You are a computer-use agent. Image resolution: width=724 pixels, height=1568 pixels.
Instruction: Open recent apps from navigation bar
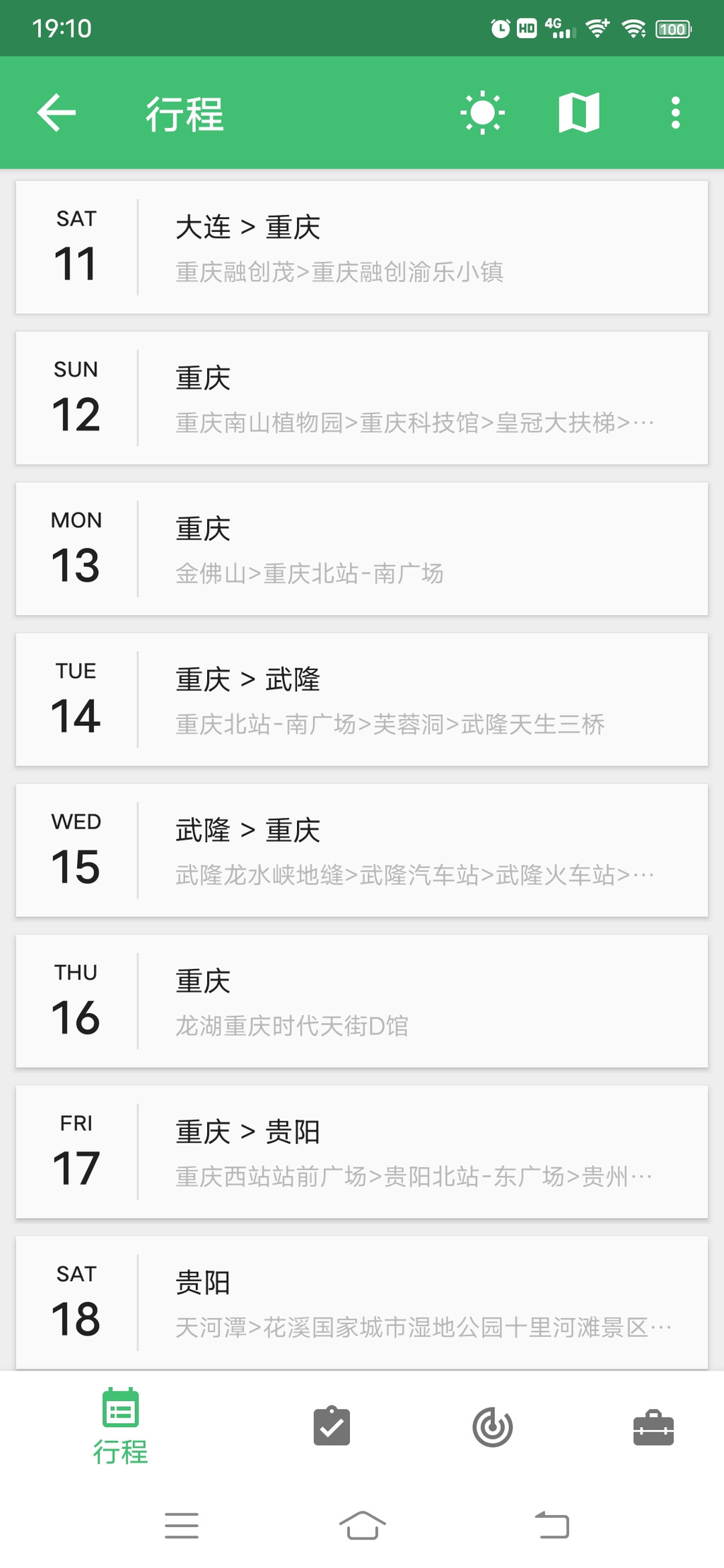(182, 1526)
